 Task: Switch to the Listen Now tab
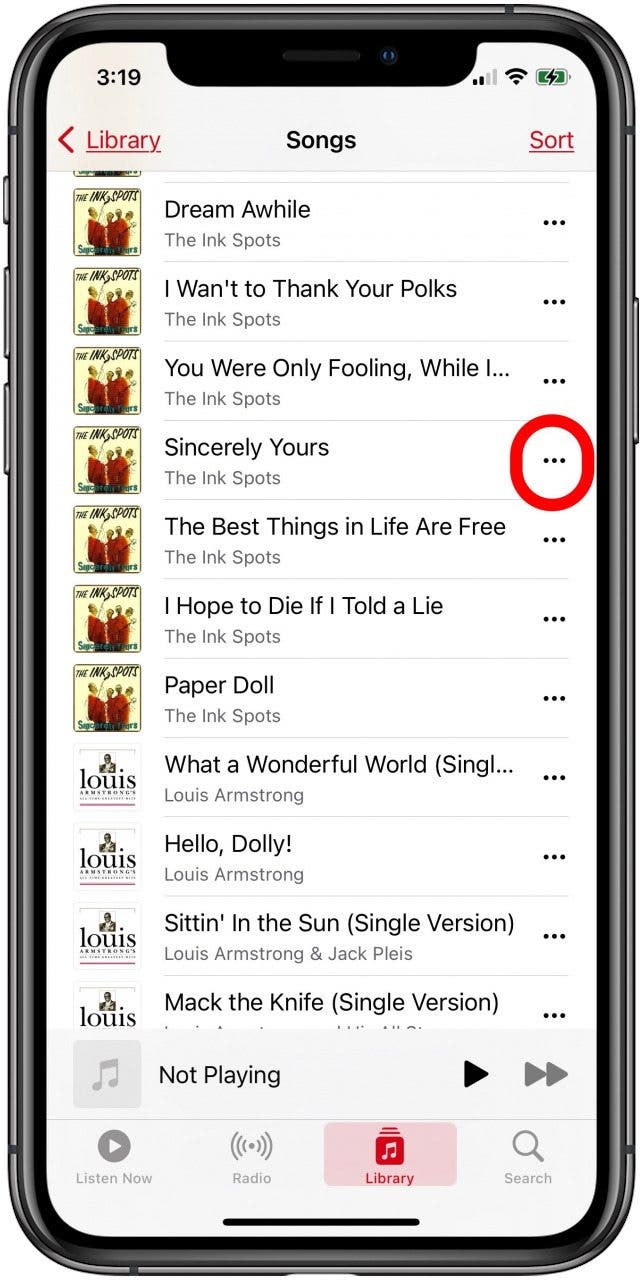pos(114,1156)
